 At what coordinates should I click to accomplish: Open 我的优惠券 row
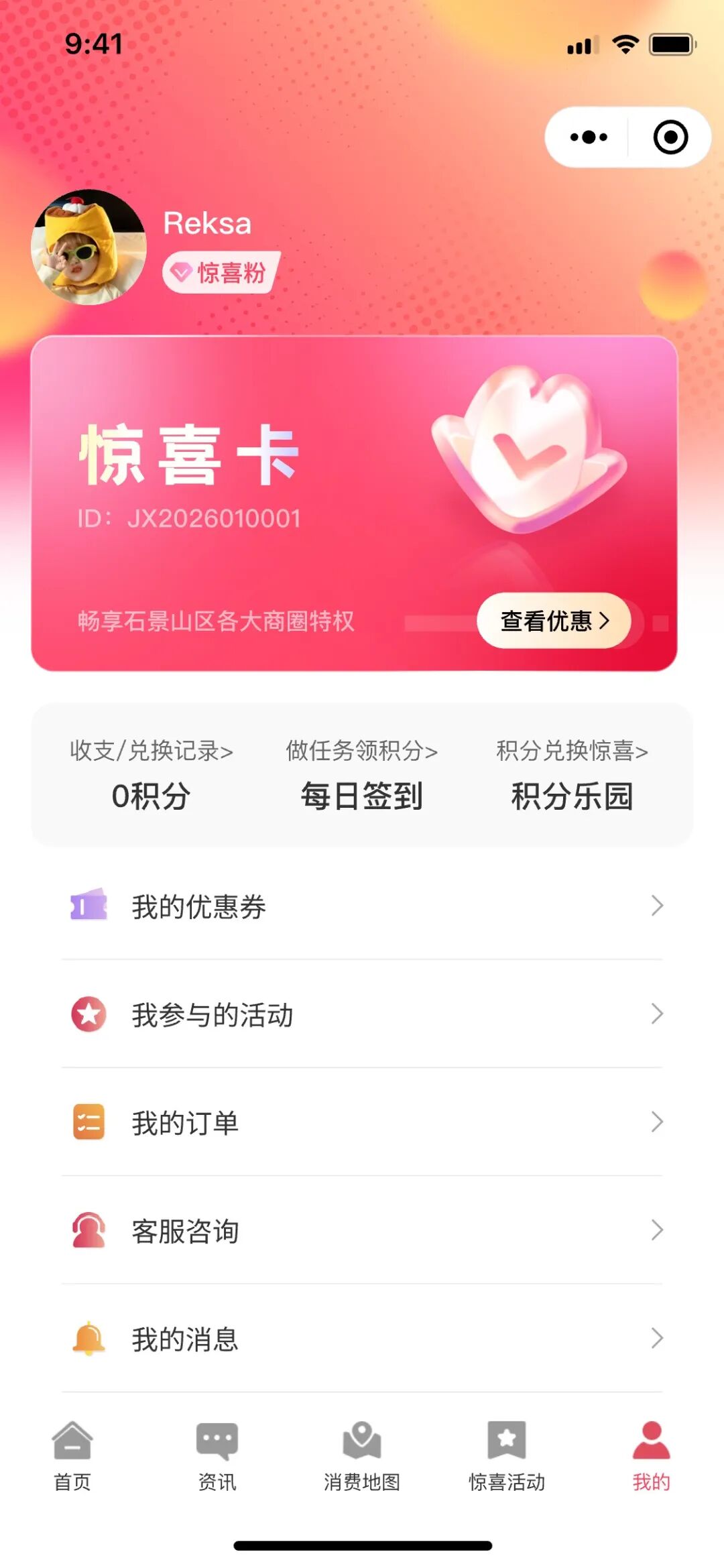[x=362, y=906]
